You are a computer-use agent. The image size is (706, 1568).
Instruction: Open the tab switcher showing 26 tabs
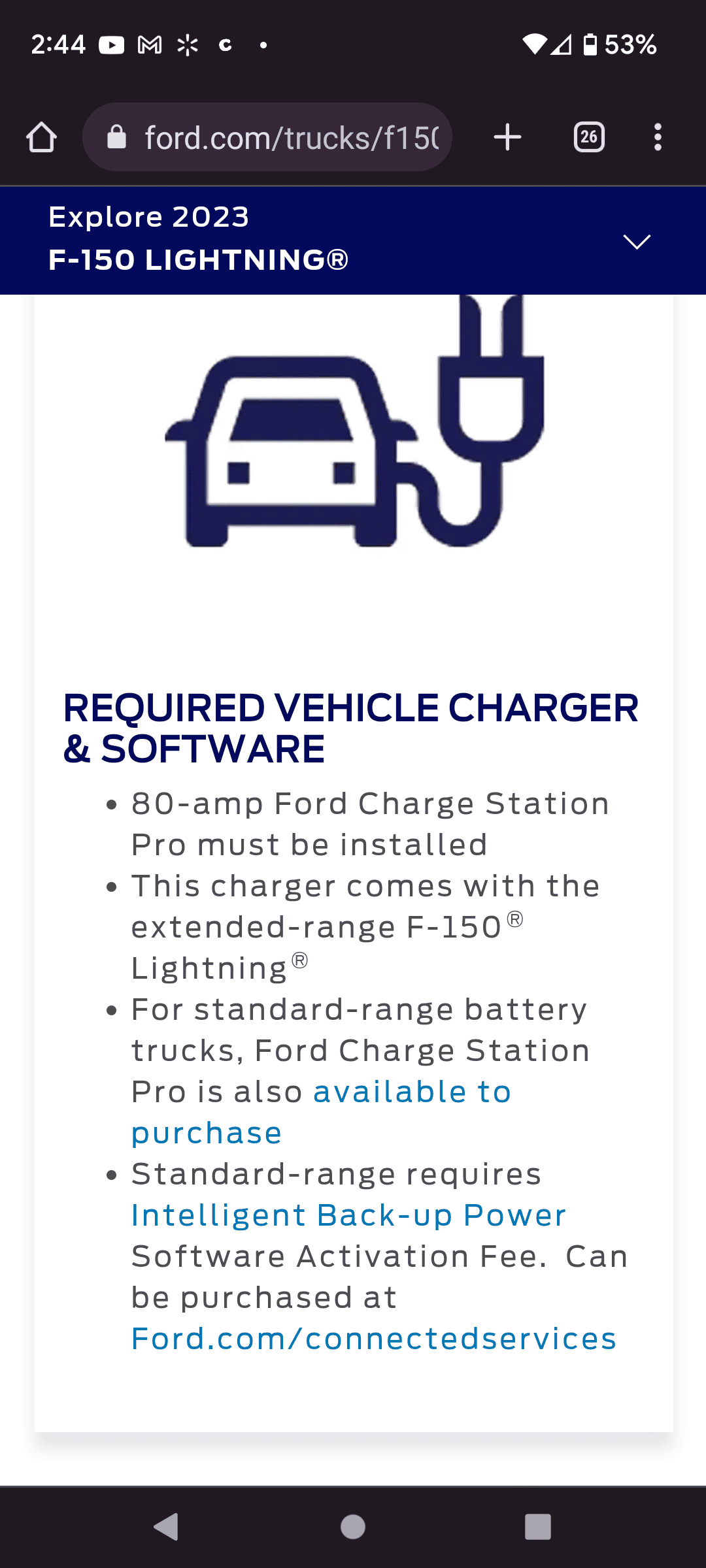click(x=589, y=137)
